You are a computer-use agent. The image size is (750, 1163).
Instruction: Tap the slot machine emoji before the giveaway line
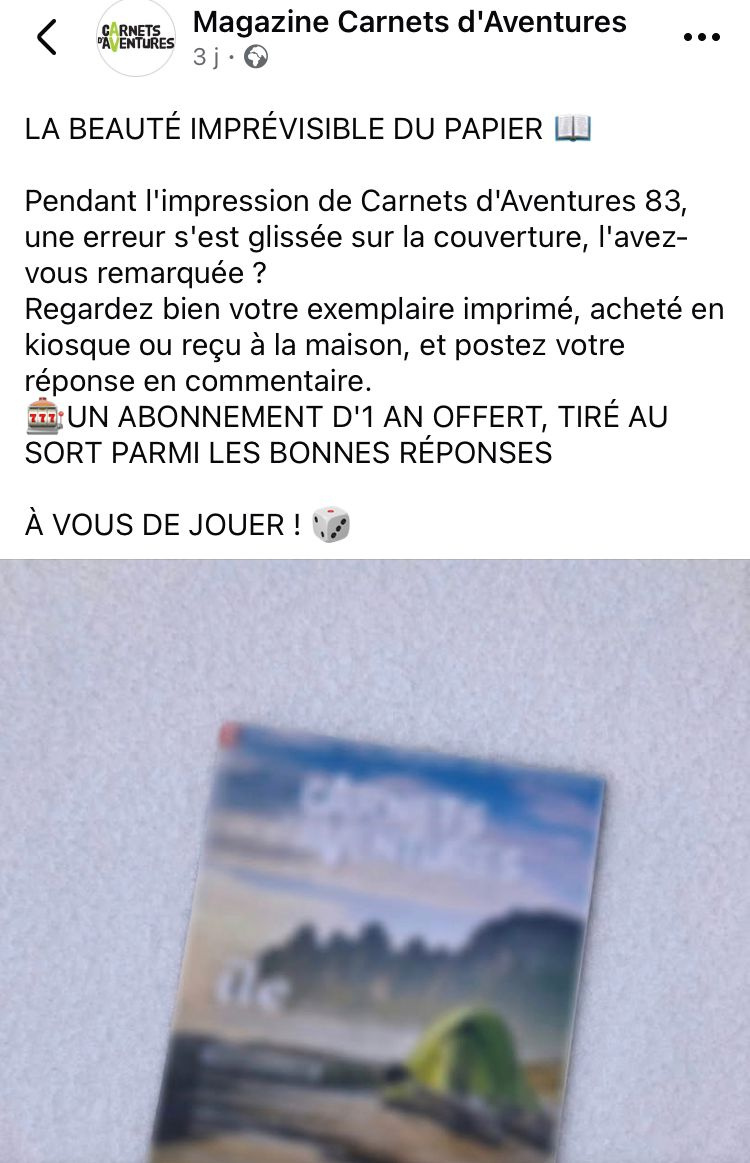[41, 416]
